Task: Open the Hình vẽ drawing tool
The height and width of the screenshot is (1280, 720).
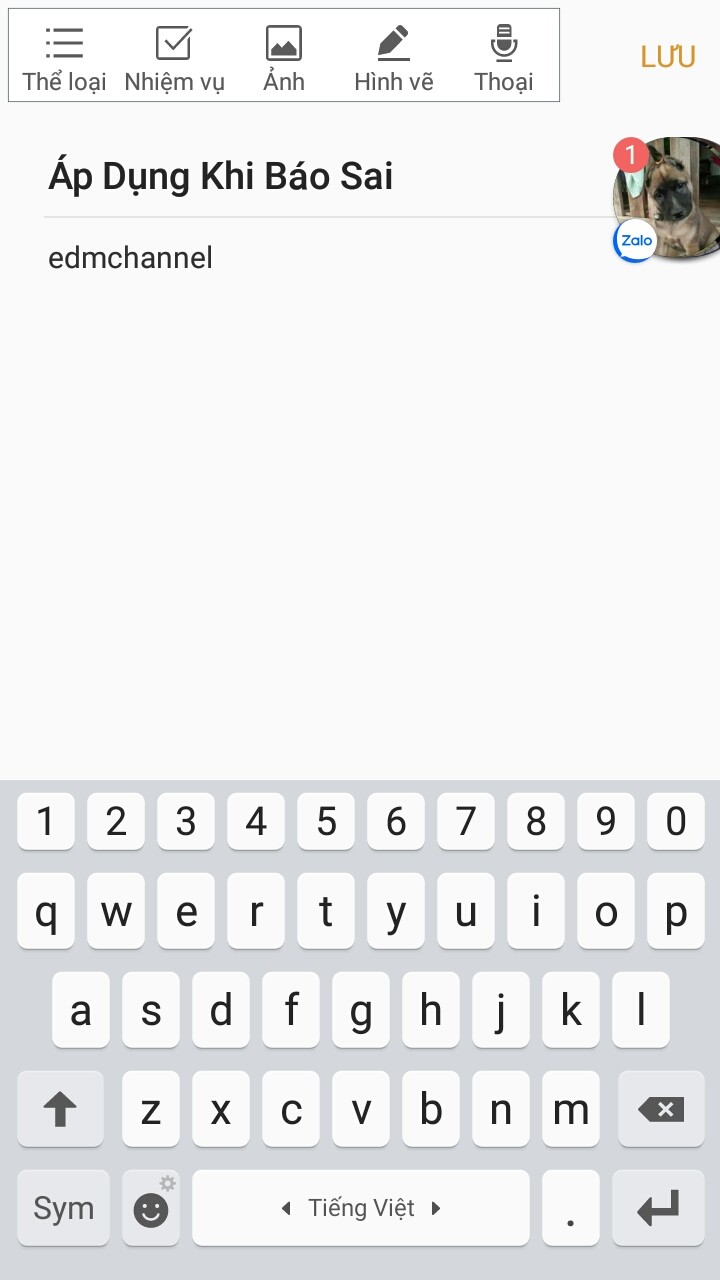Action: point(394,59)
